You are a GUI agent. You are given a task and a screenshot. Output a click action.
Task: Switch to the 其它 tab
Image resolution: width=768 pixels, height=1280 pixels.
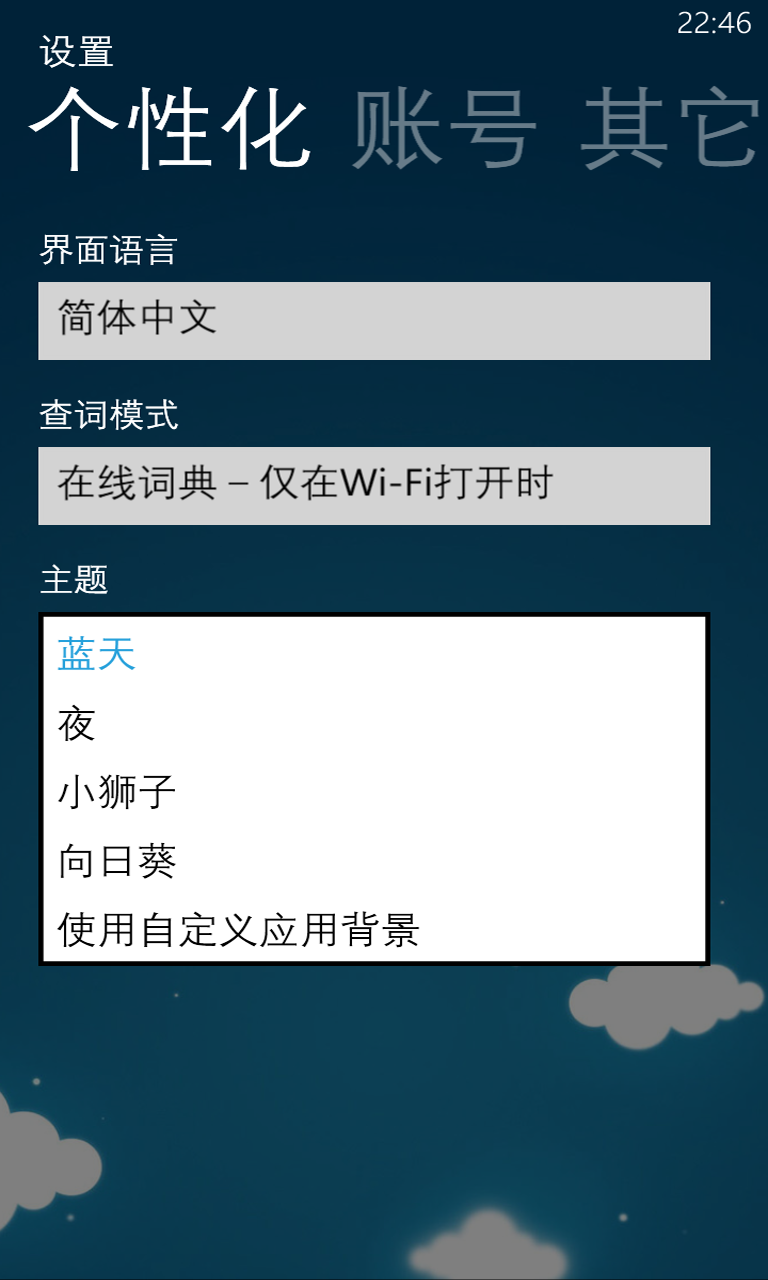pos(668,132)
